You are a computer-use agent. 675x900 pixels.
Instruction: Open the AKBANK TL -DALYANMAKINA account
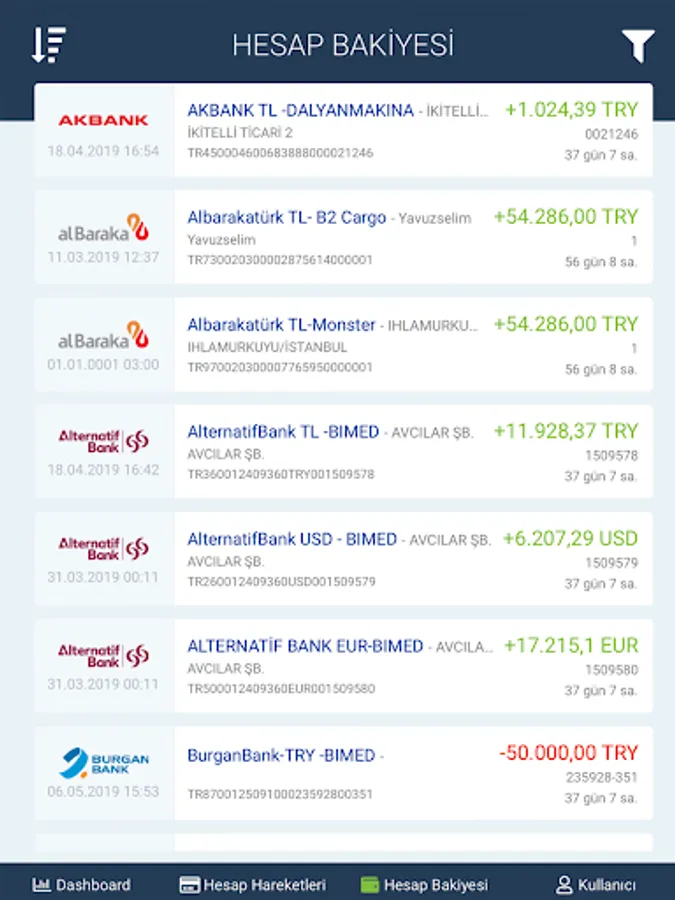[x=343, y=130]
